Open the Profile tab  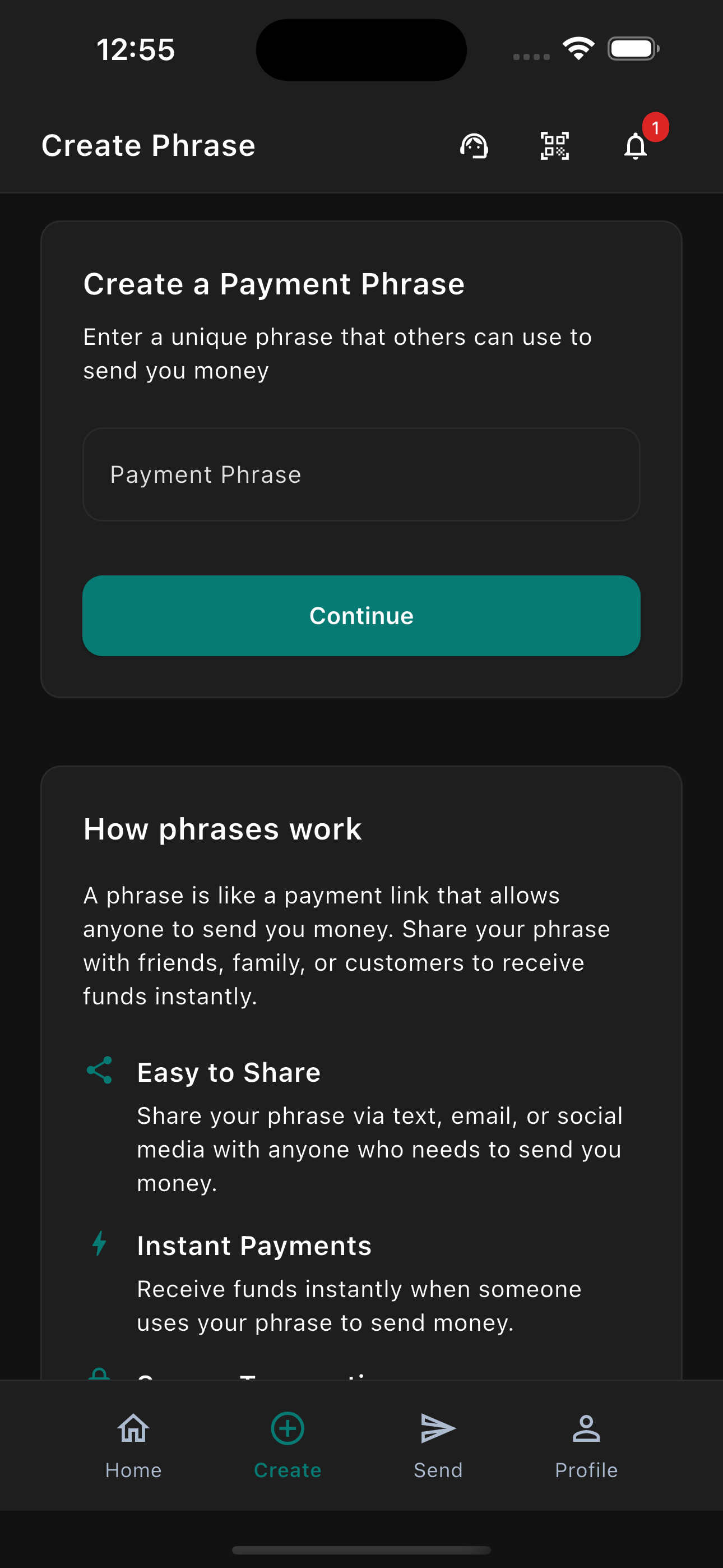coord(586,1445)
